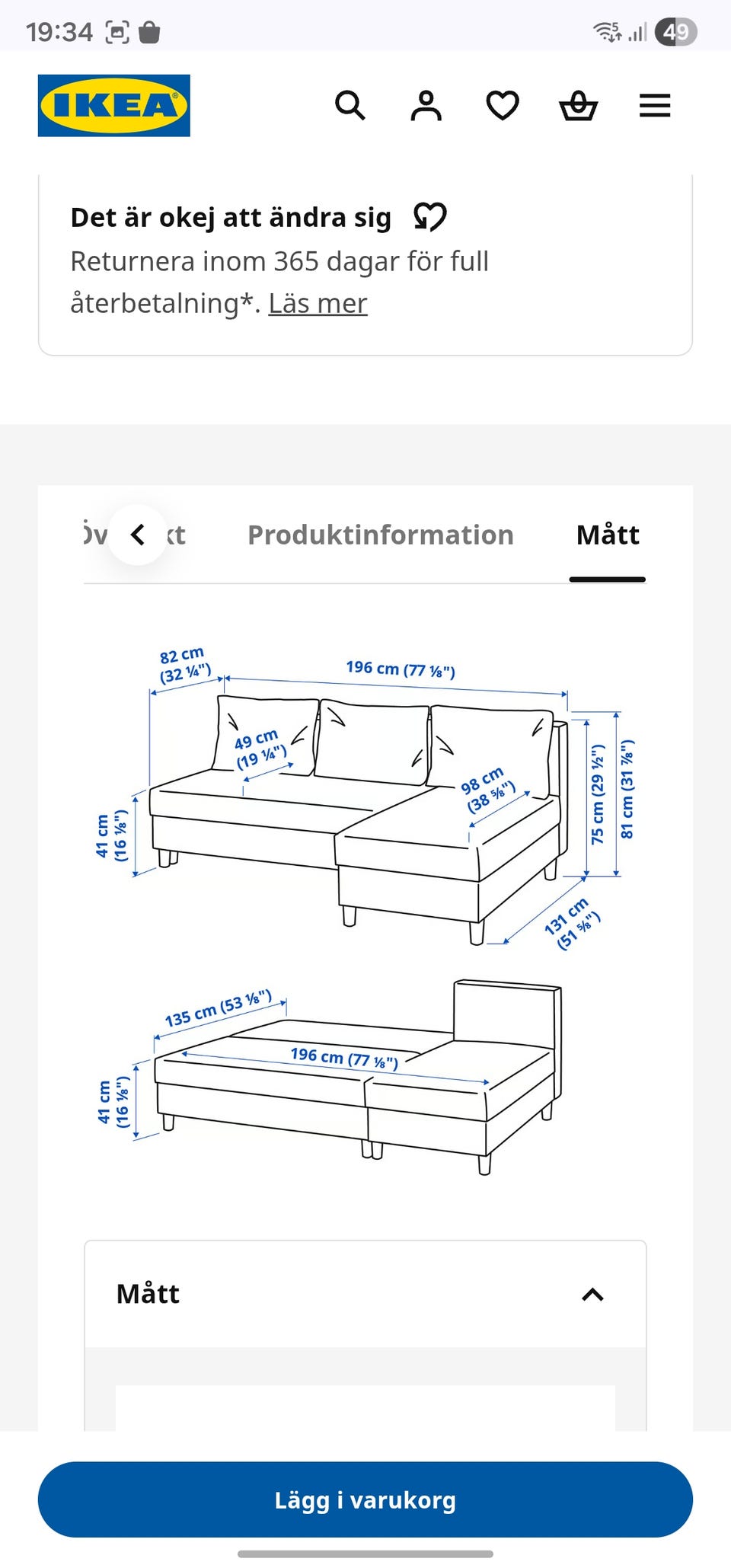Follow the "Läs mer" link

[318, 303]
